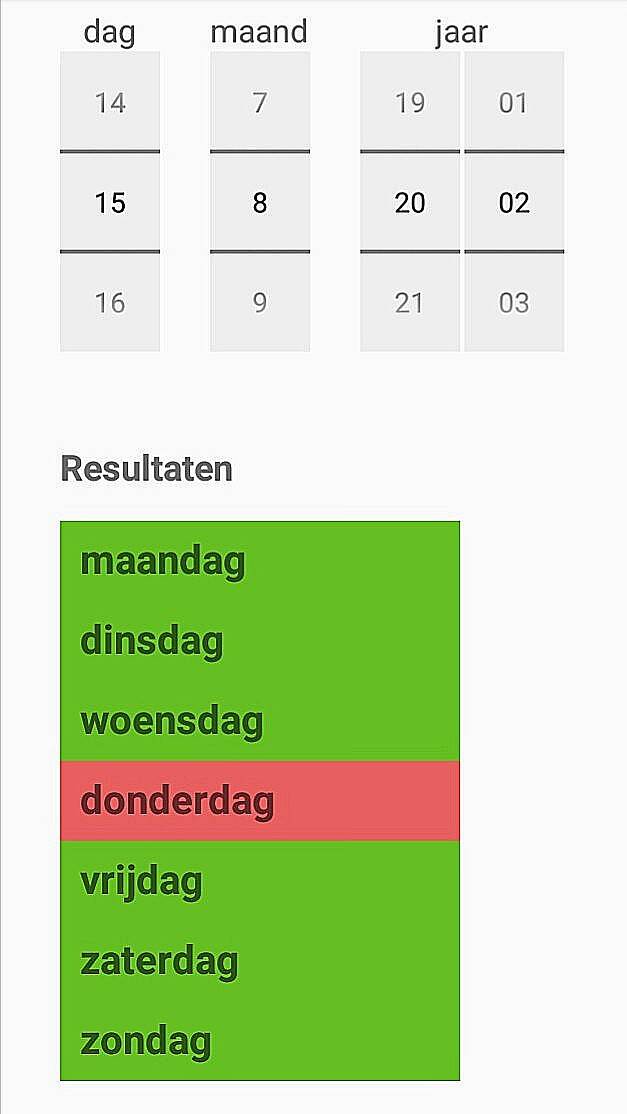Select woensdag as the weekday

click(260, 721)
